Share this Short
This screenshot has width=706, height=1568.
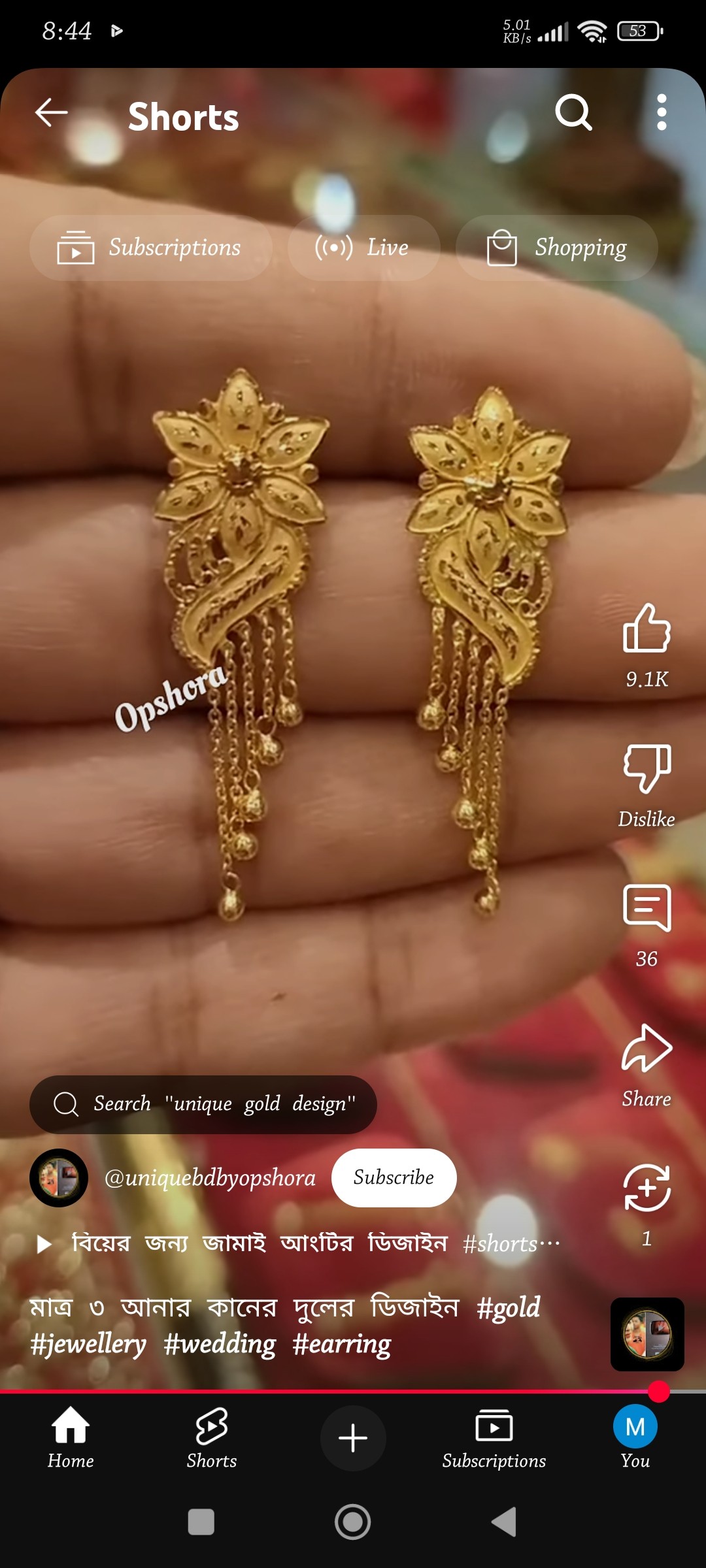tap(647, 1049)
